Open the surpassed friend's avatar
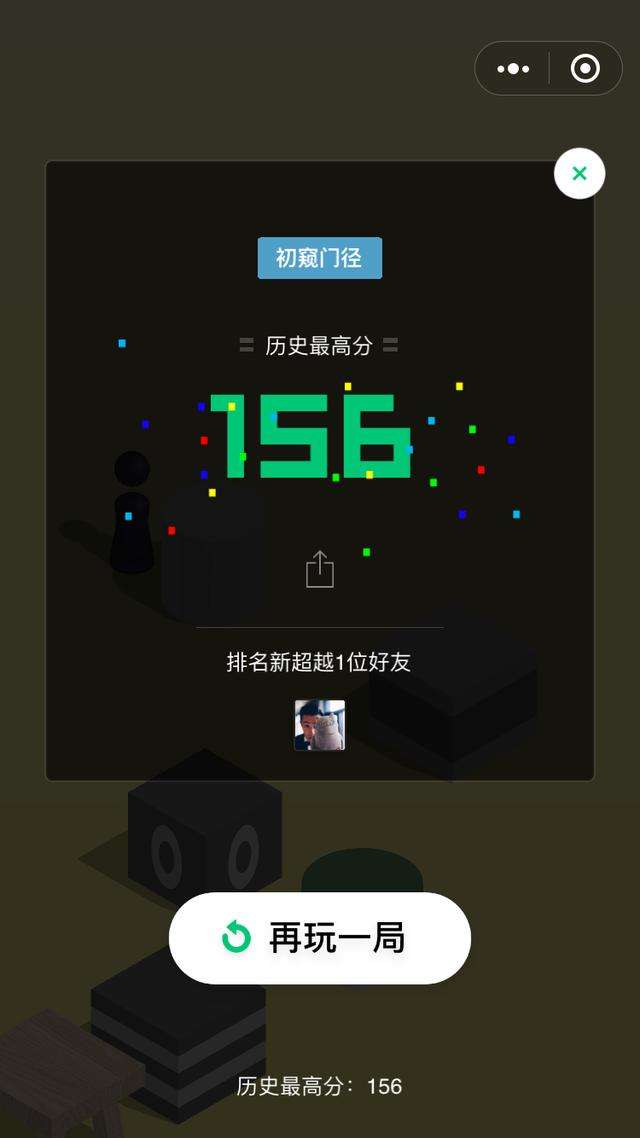The image size is (640, 1138). 319,725
